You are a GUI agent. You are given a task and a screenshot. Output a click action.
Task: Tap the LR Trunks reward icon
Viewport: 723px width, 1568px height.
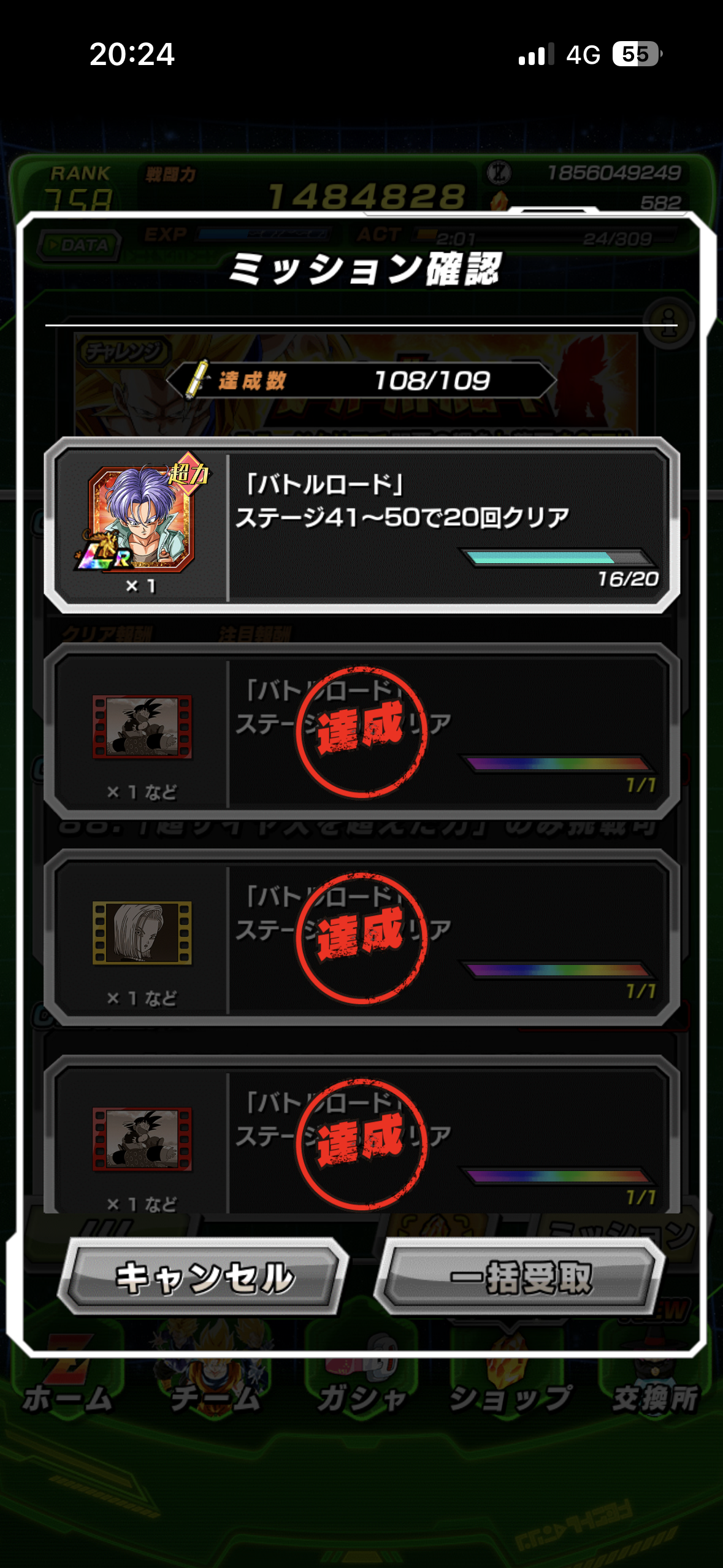[x=142, y=518]
